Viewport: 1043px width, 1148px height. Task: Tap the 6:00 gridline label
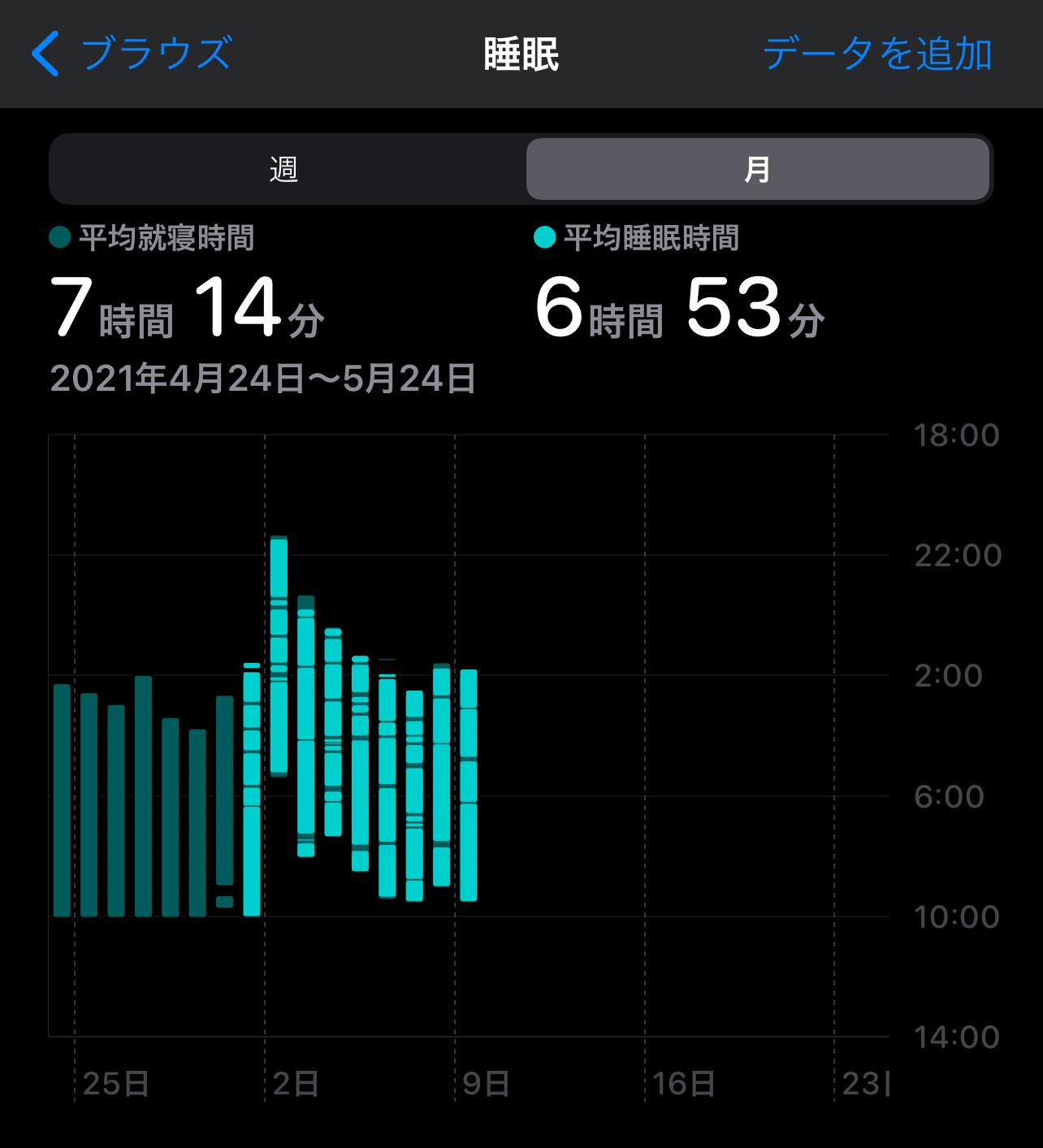(950, 796)
